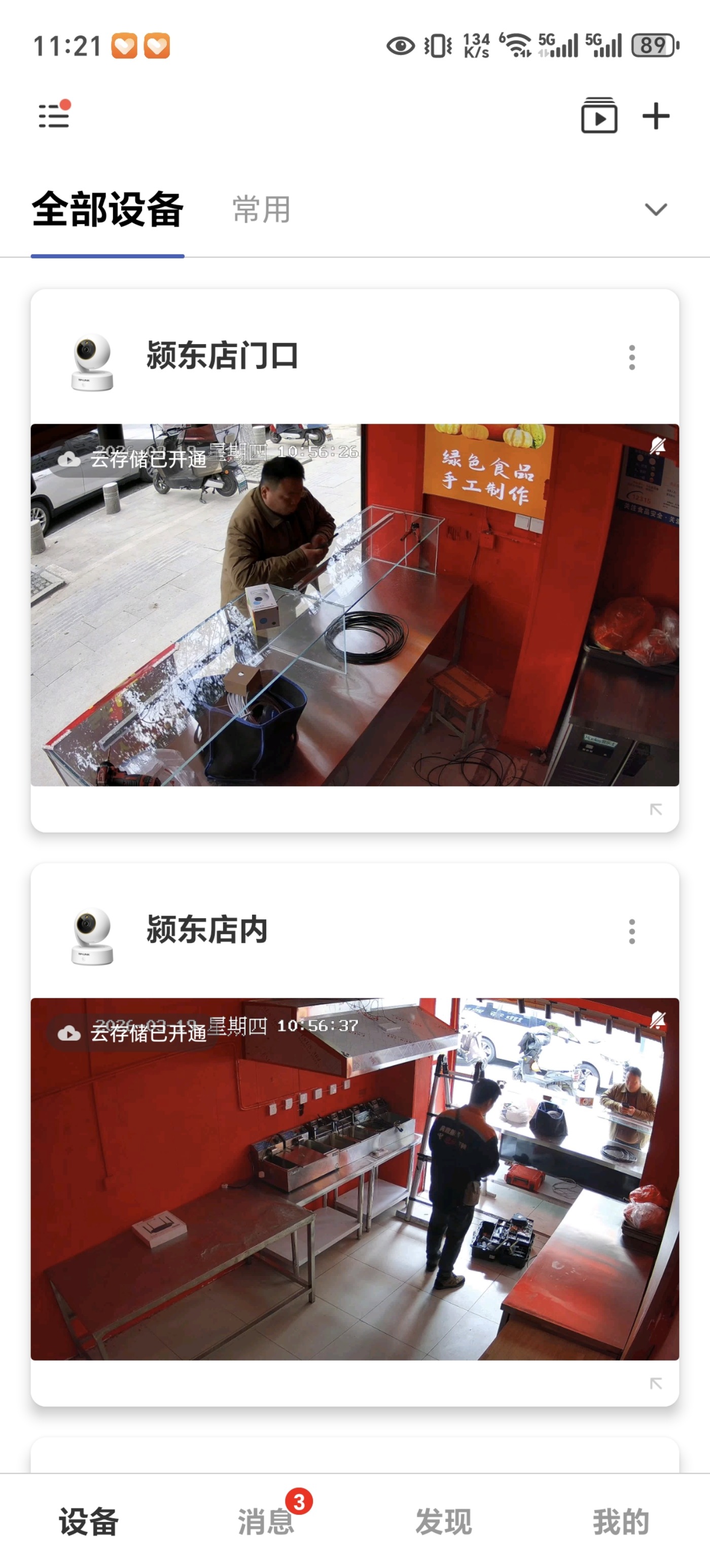Open the 颍东店内 camera live view

pos(354,1178)
